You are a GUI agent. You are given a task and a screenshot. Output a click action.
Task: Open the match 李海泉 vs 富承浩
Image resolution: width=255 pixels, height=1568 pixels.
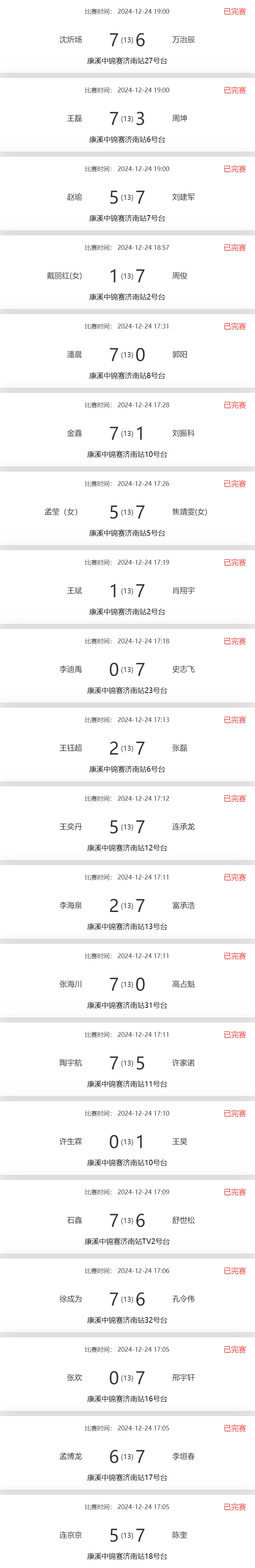127,905
